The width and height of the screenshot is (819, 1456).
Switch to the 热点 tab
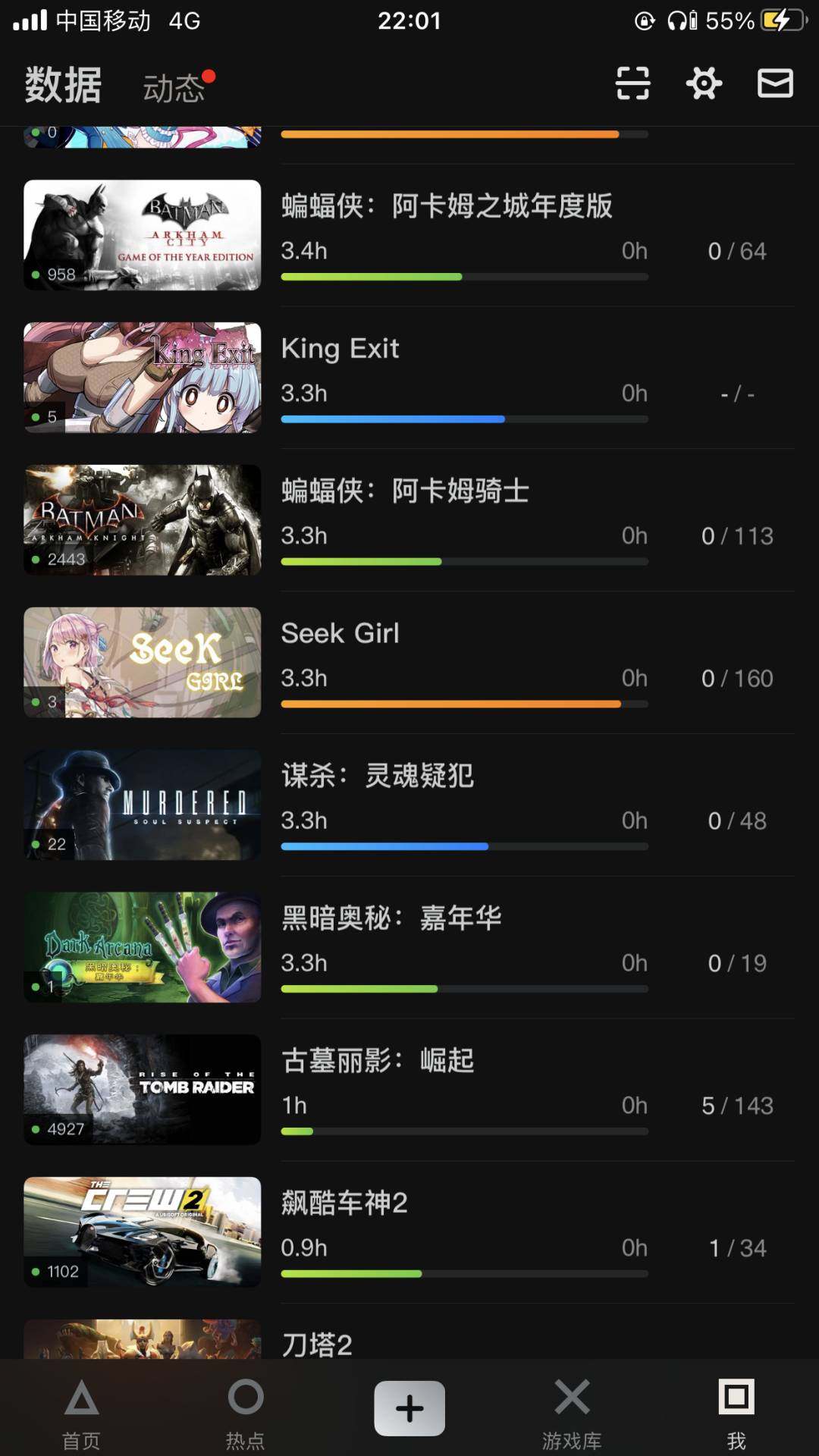coord(246,1414)
